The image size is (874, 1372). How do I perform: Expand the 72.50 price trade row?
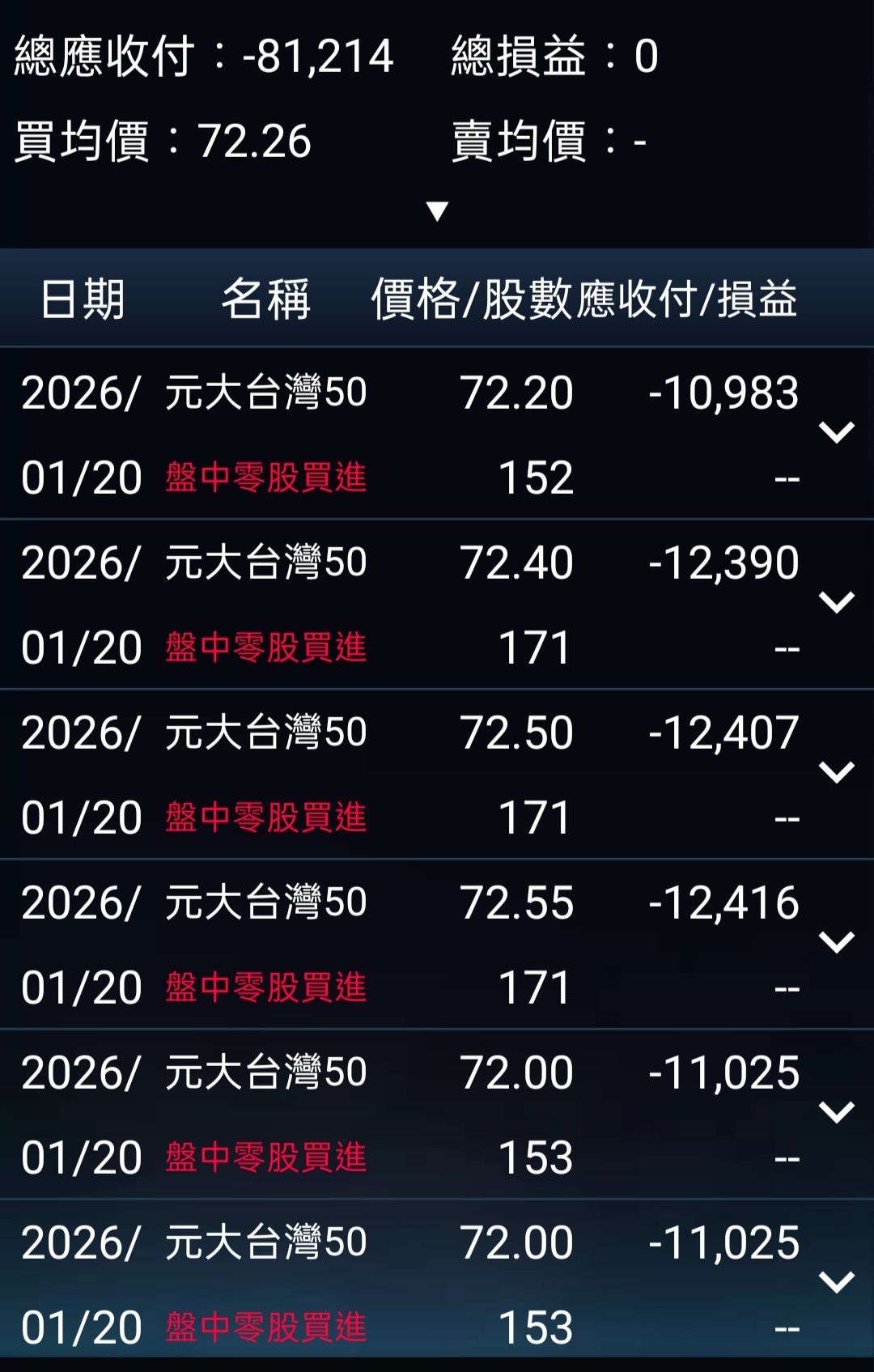[x=837, y=772]
